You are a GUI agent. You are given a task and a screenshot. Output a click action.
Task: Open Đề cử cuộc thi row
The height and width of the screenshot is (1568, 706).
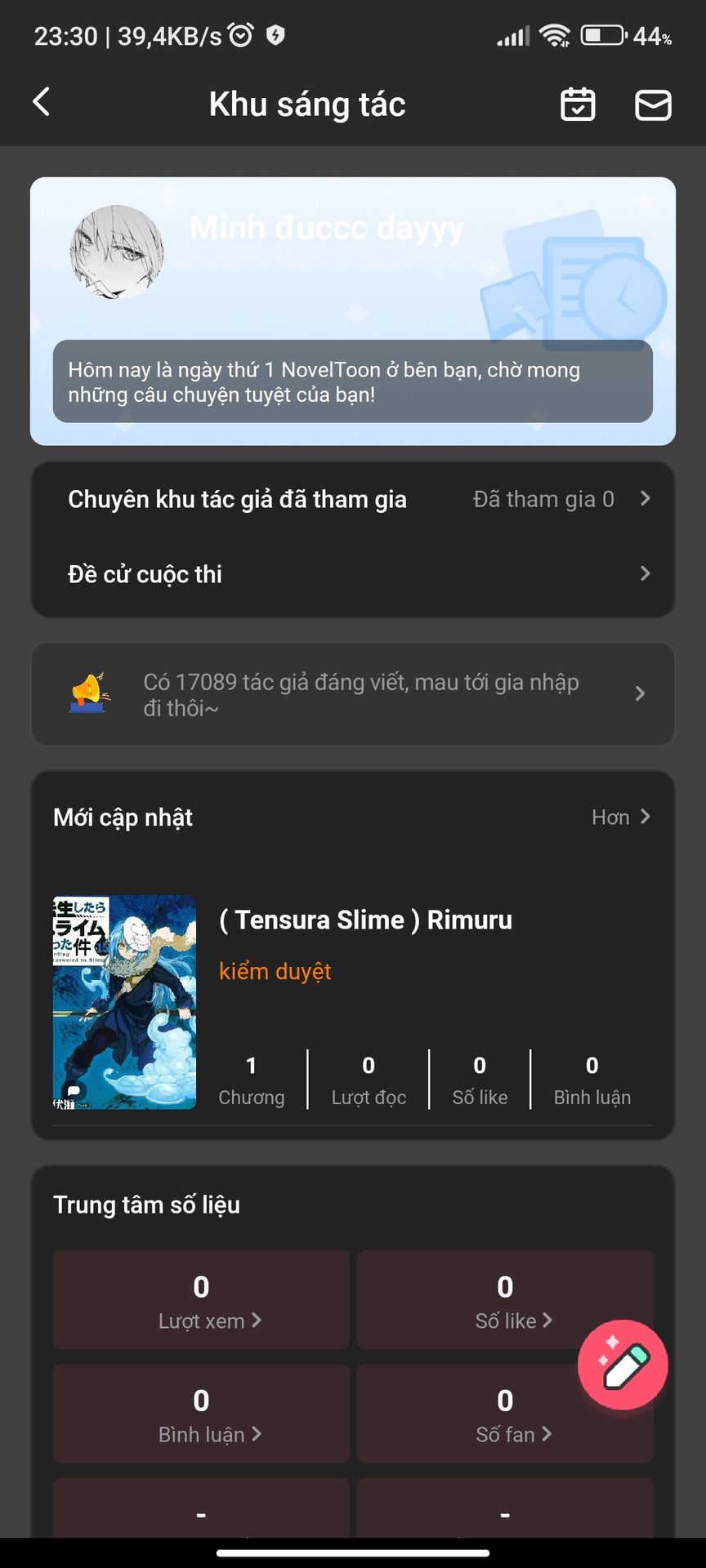[x=353, y=574]
